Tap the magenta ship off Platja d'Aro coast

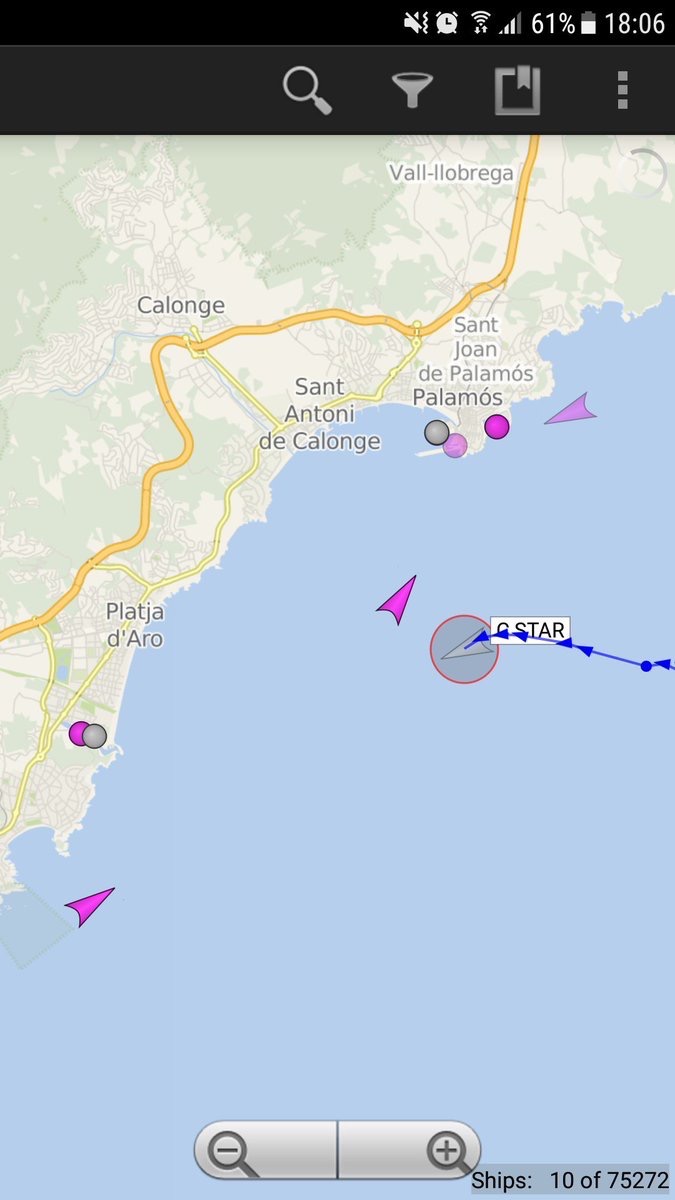click(x=90, y=906)
